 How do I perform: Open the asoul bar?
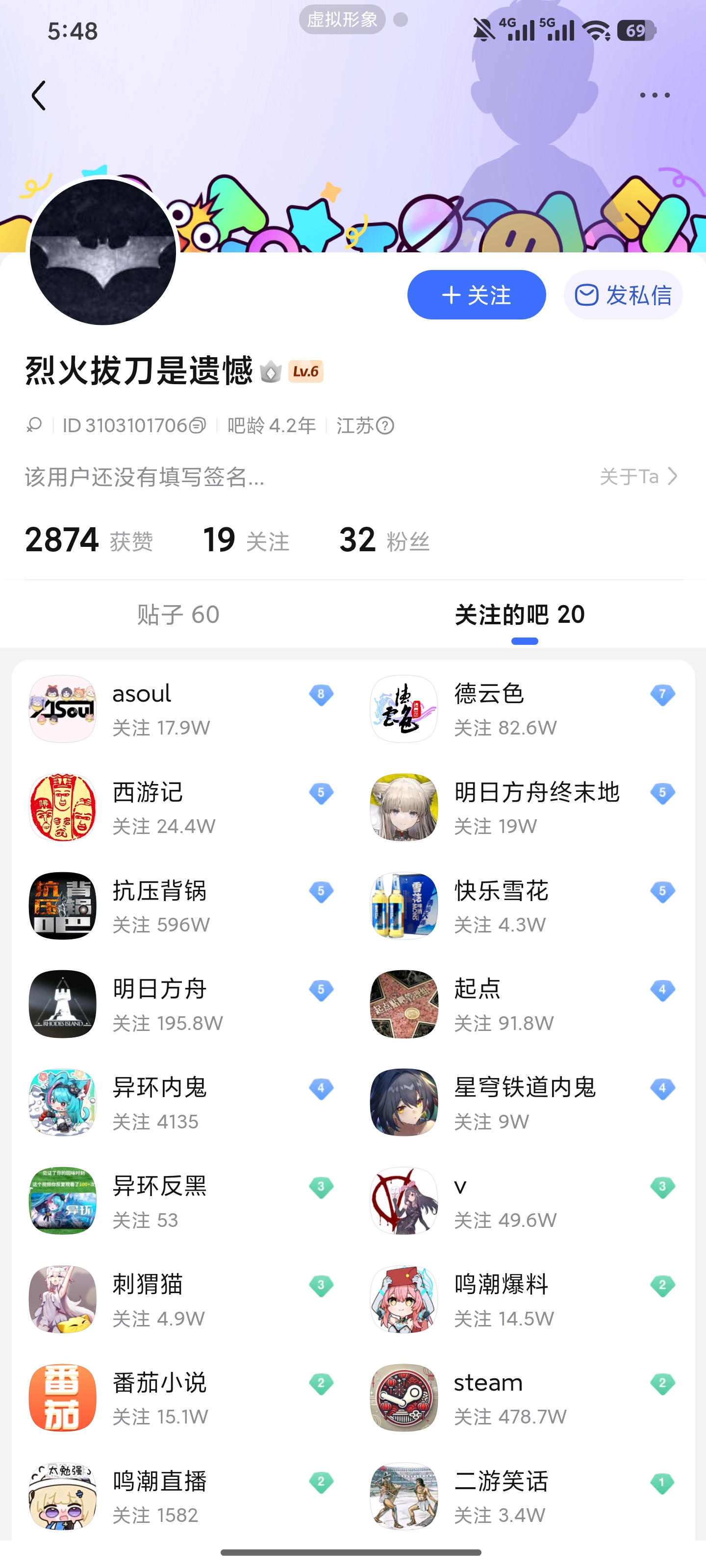(x=141, y=709)
